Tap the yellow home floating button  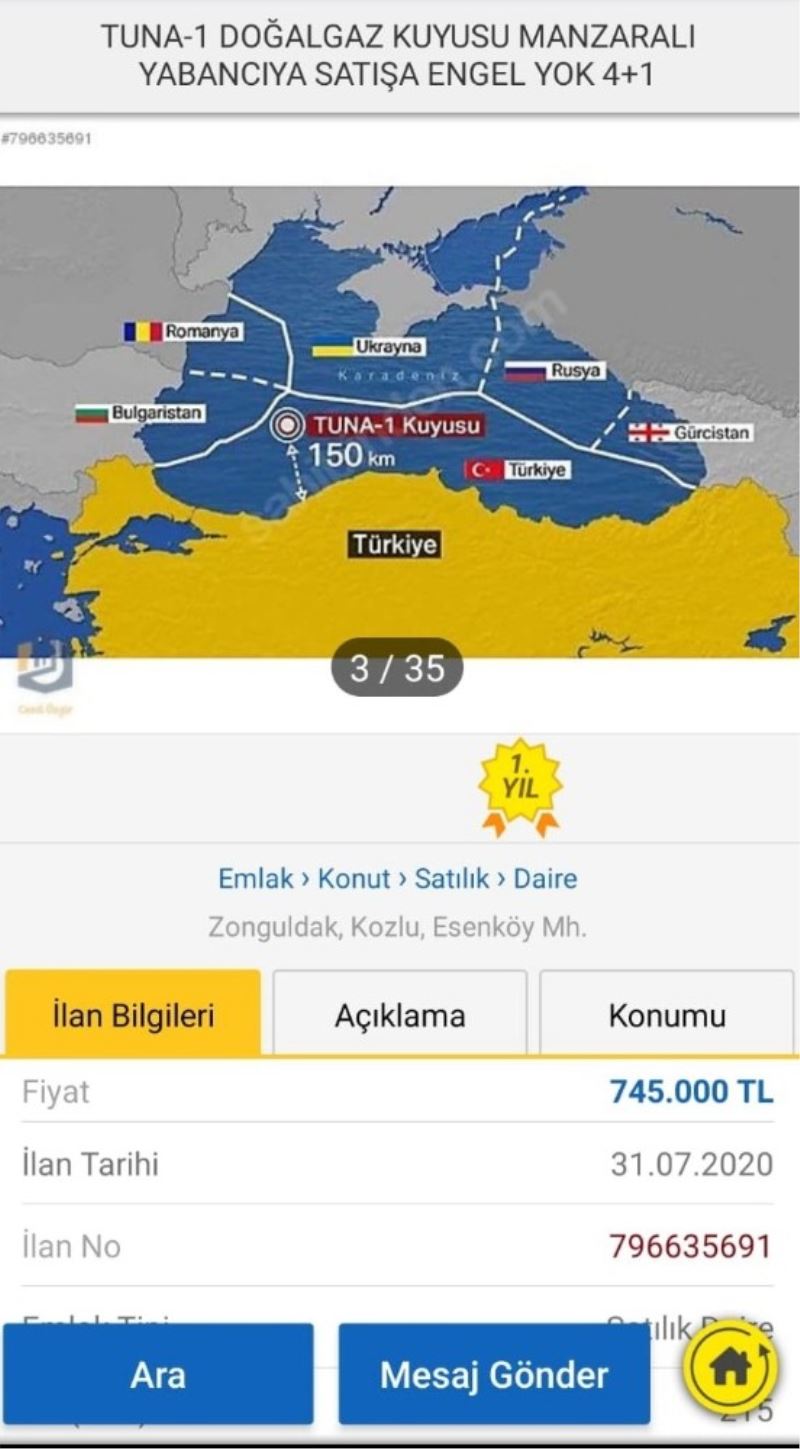click(729, 1368)
